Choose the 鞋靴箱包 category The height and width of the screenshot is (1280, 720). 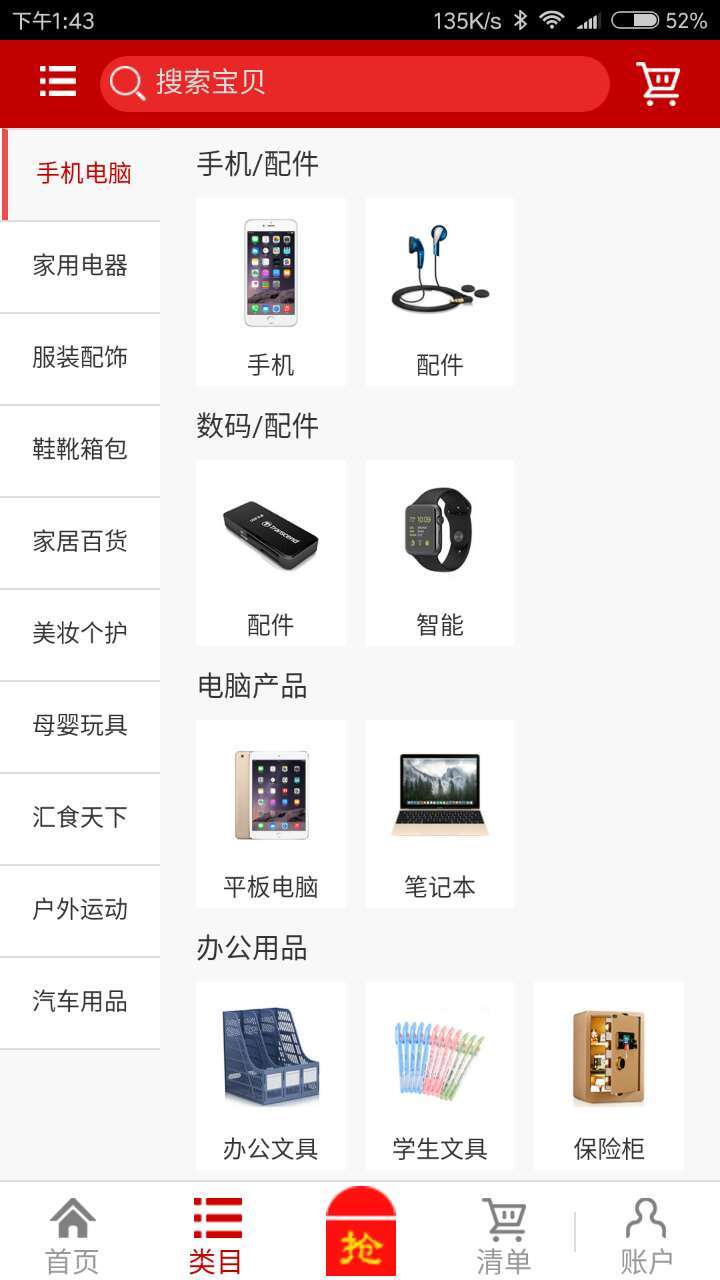click(x=80, y=450)
